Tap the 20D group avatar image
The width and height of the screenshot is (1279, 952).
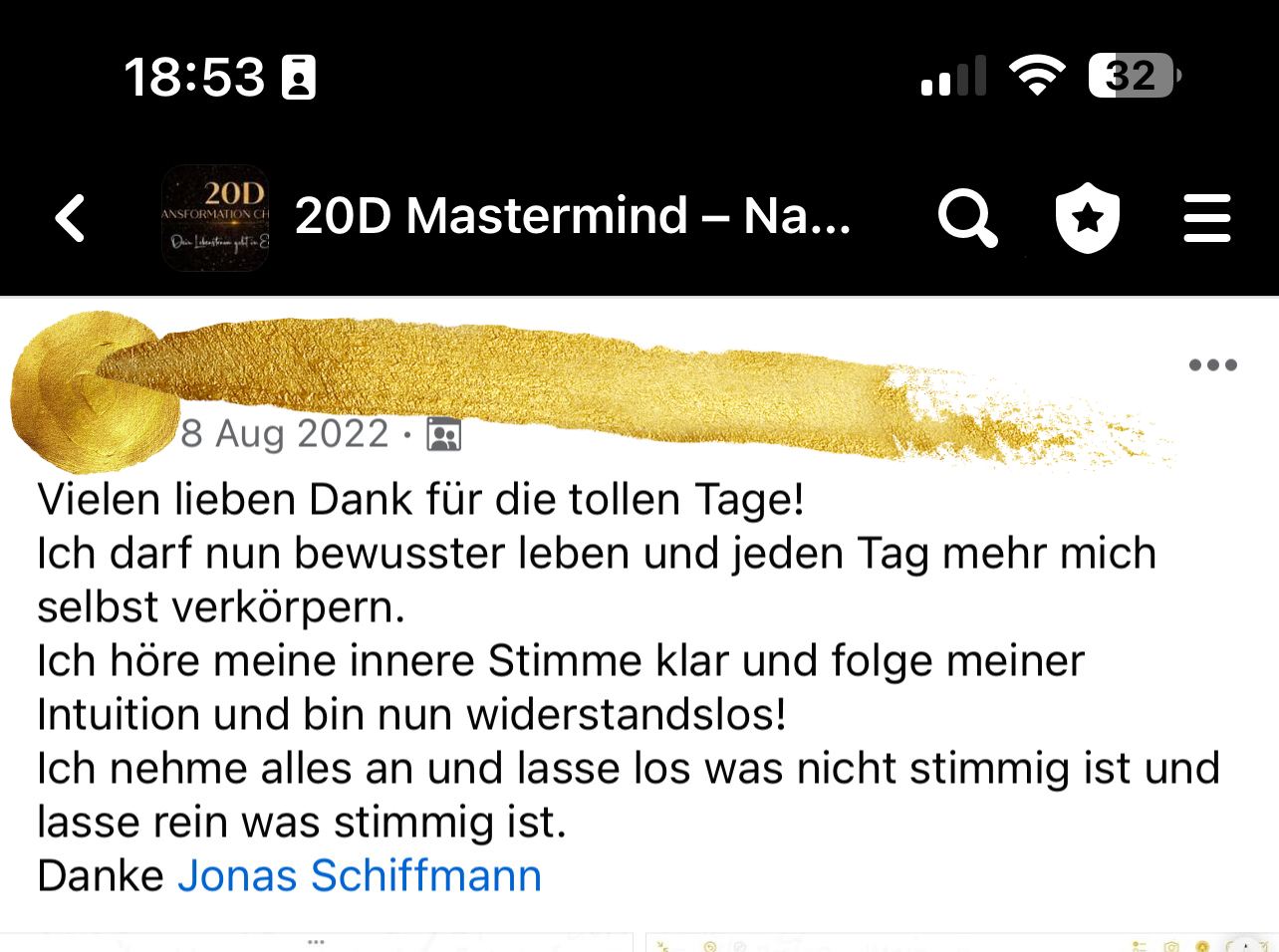tap(215, 218)
